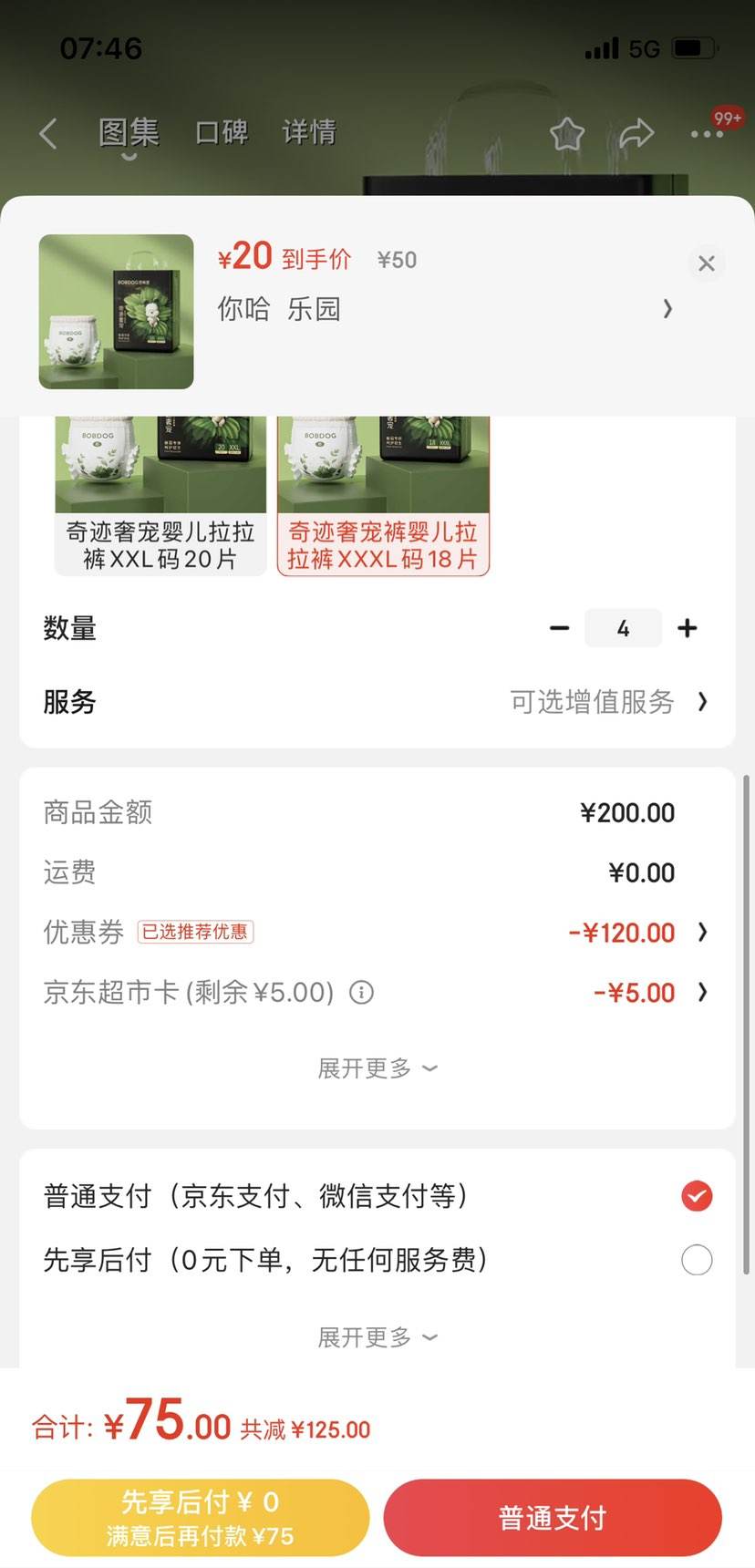Select 普通支付 payment method

point(697,1196)
